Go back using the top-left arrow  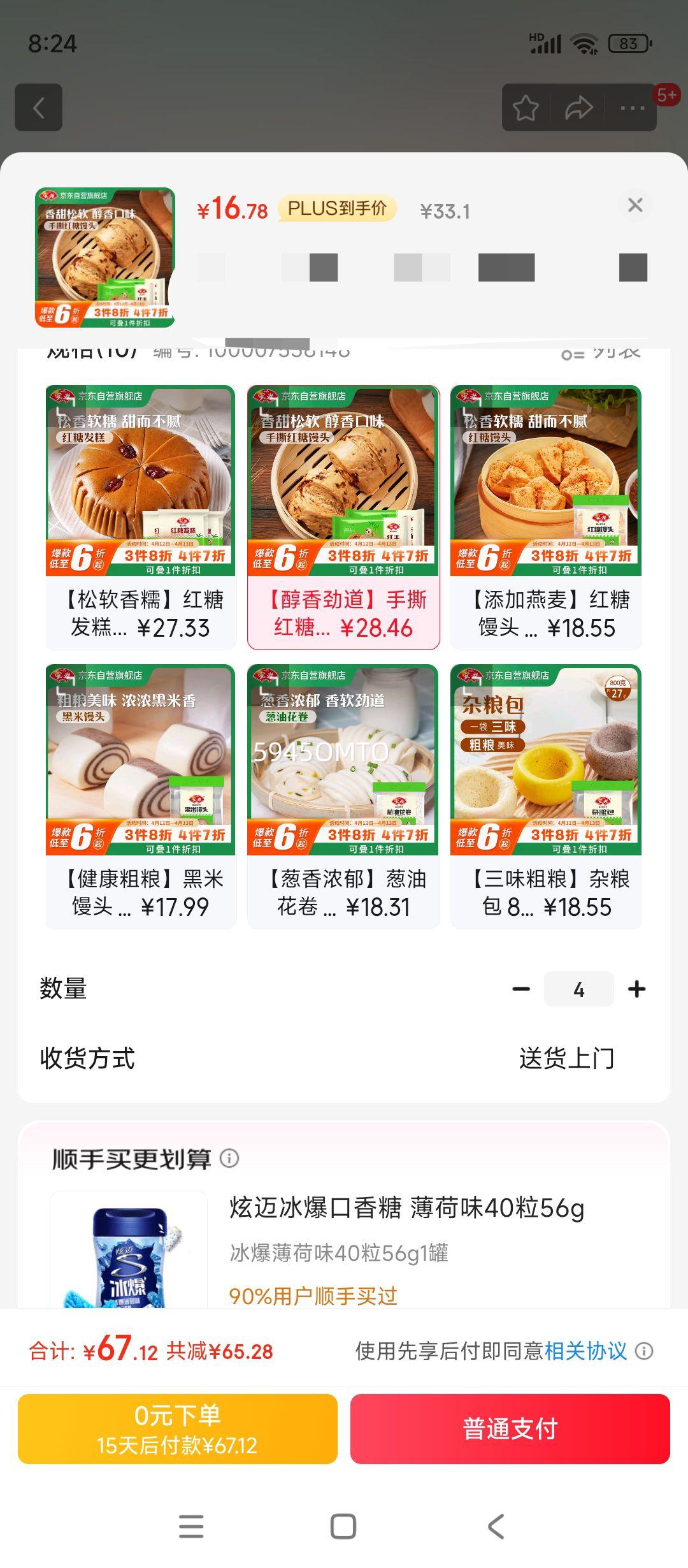pos(38,107)
